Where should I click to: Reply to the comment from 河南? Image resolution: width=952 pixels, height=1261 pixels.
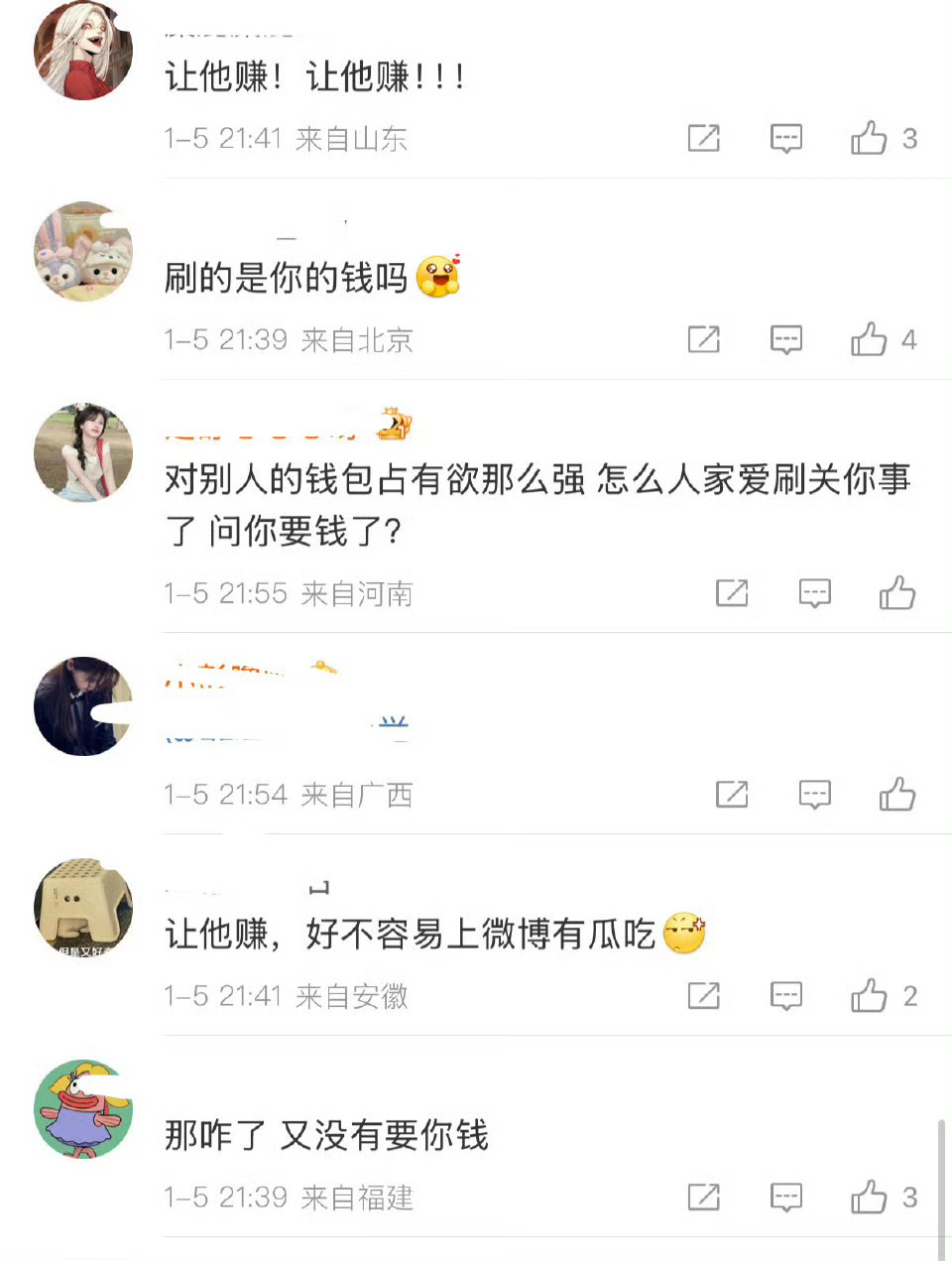(814, 593)
